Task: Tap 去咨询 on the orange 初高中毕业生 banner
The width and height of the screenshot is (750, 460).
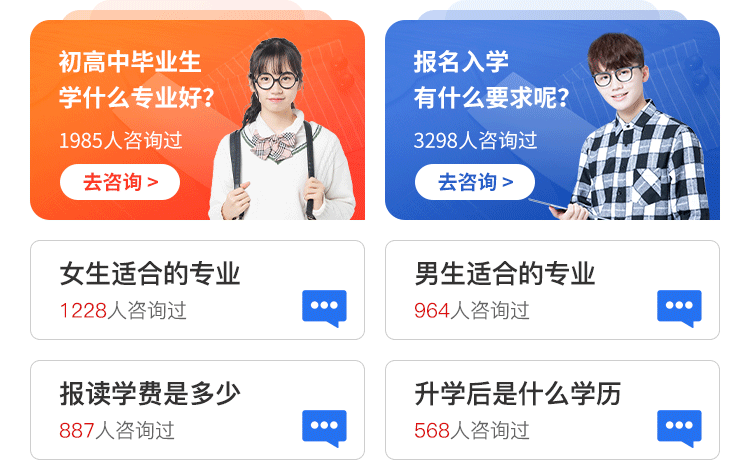Action: point(120,182)
